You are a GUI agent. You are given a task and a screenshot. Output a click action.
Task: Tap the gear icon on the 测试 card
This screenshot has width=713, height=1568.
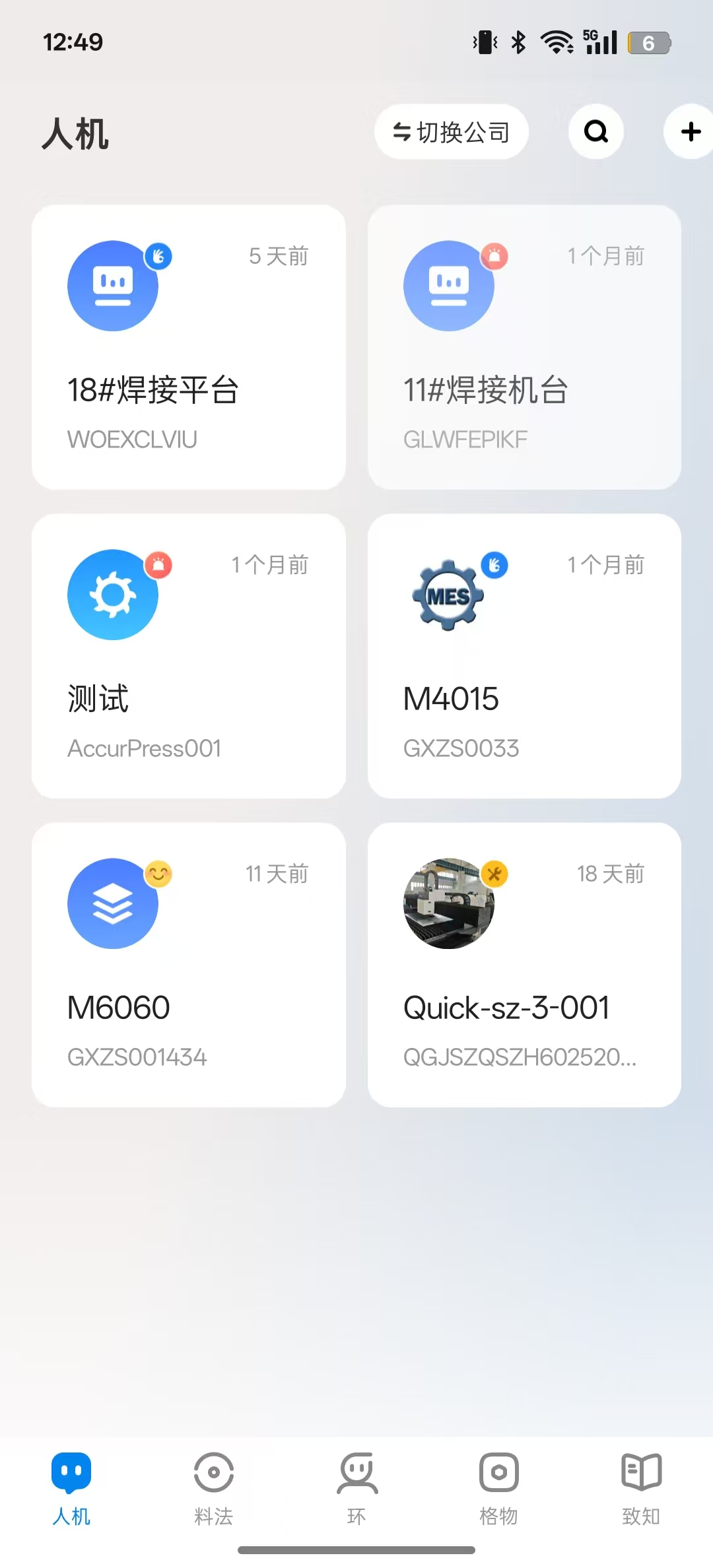112,594
